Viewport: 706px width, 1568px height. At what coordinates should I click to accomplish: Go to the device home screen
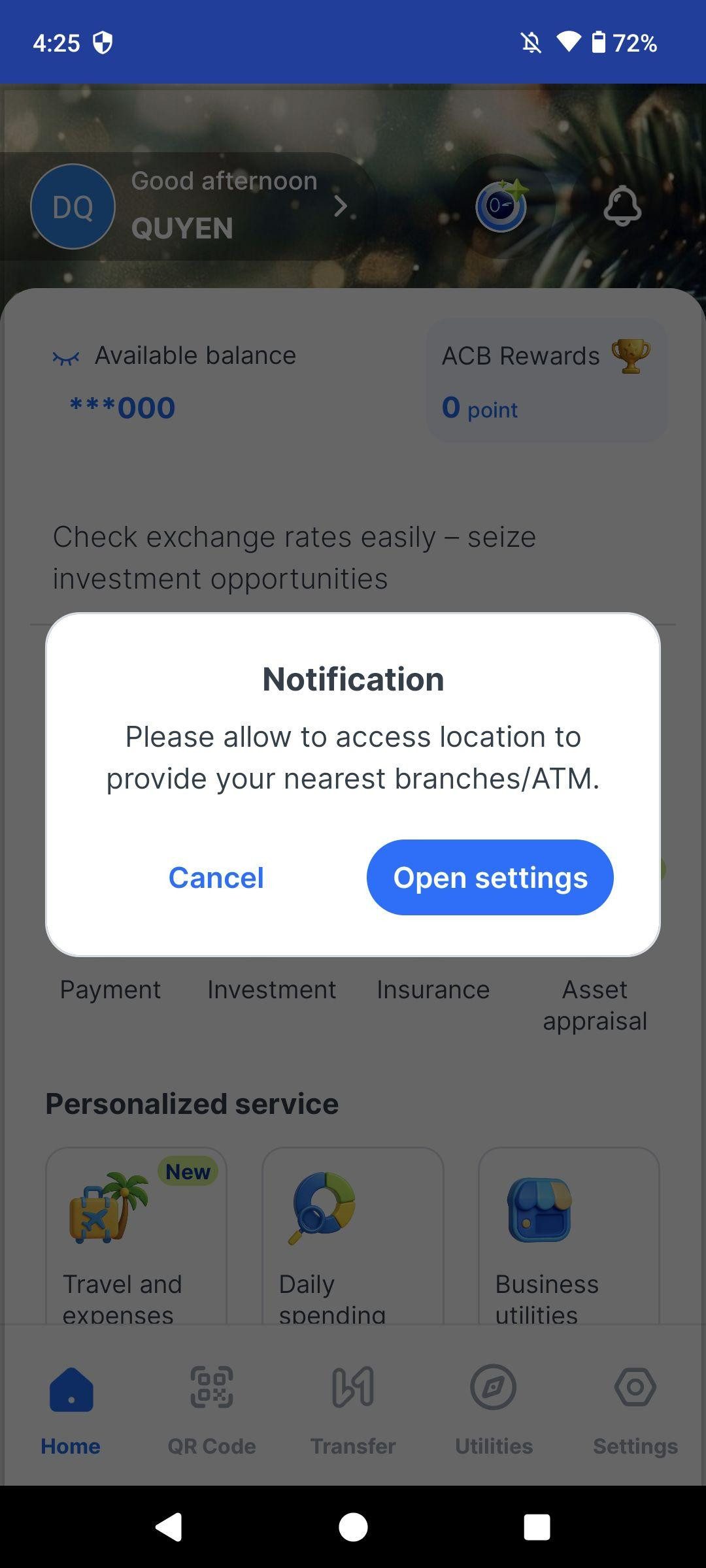[x=353, y=1527]
